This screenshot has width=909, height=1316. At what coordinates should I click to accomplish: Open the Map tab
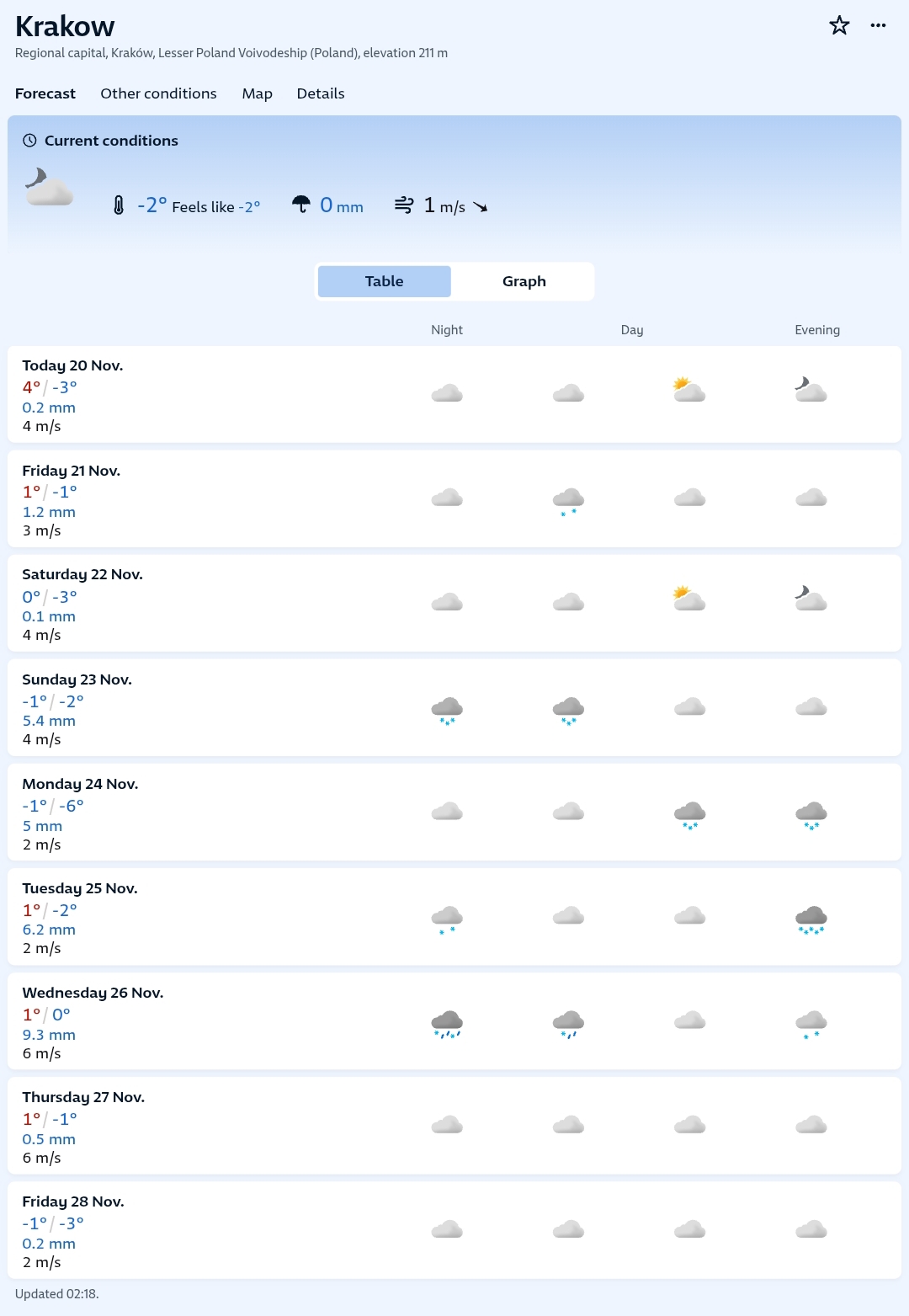(x=257, y=93)
